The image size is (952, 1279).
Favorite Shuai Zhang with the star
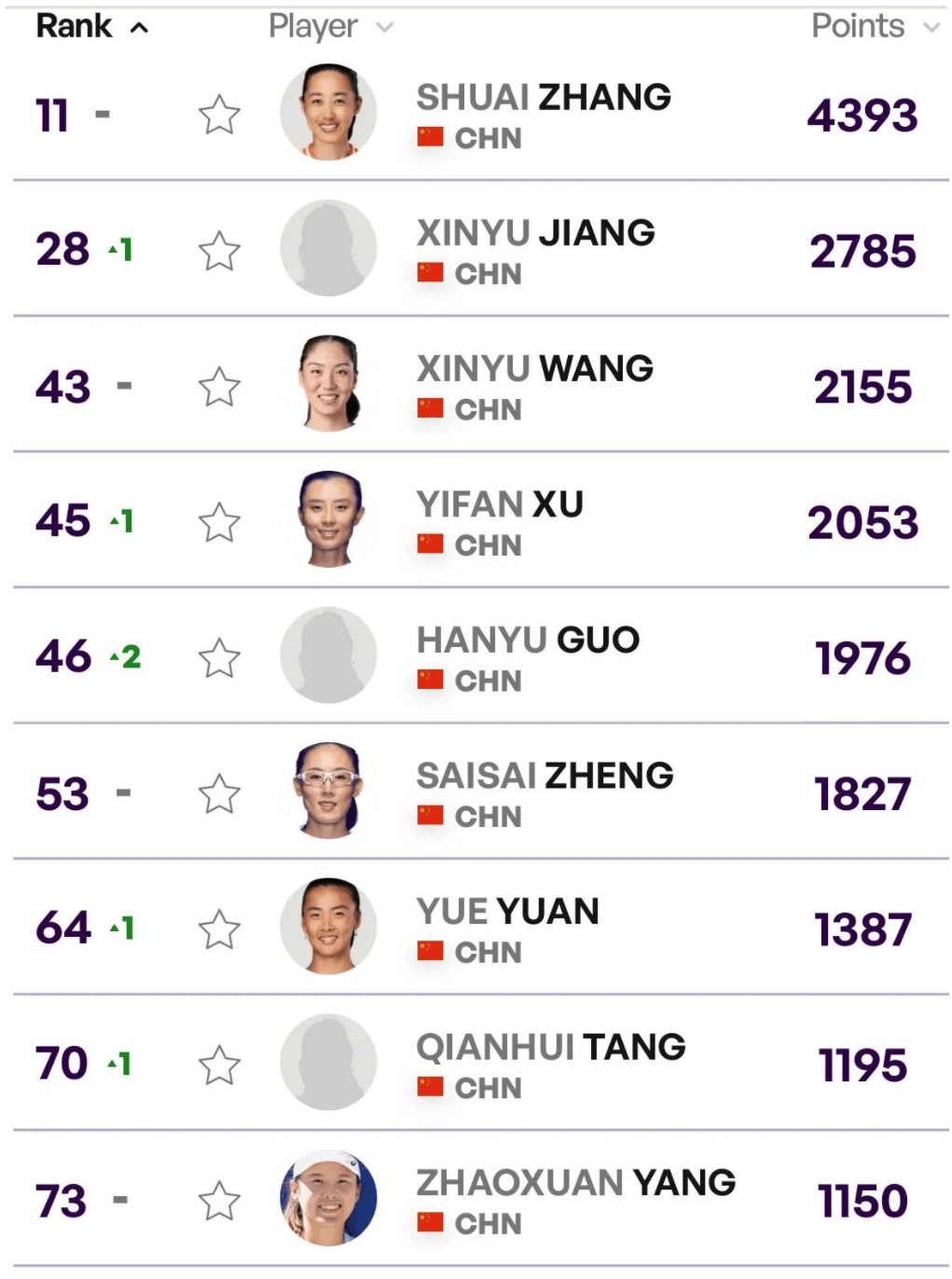tap(219, 116)
